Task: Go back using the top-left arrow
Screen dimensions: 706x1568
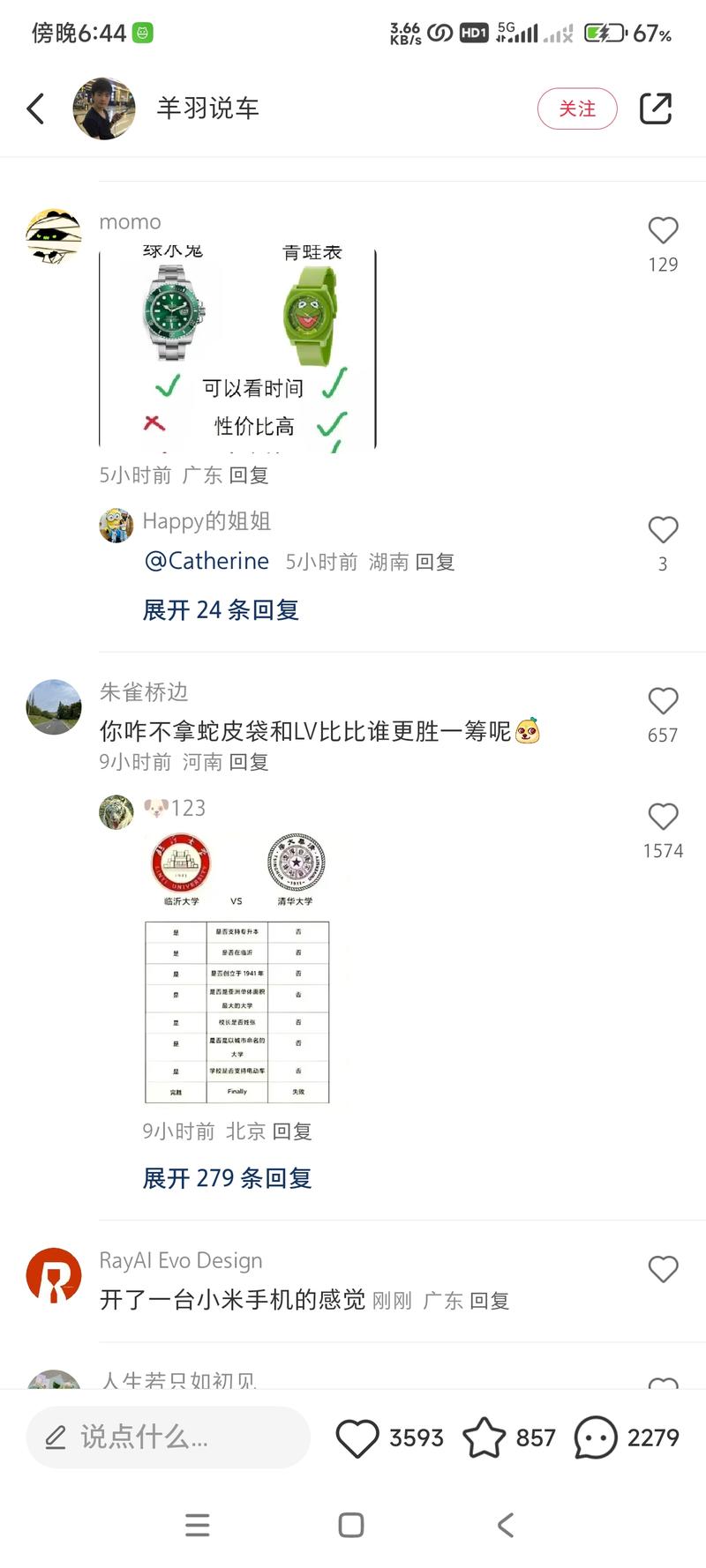Action: tap(35, 108)
